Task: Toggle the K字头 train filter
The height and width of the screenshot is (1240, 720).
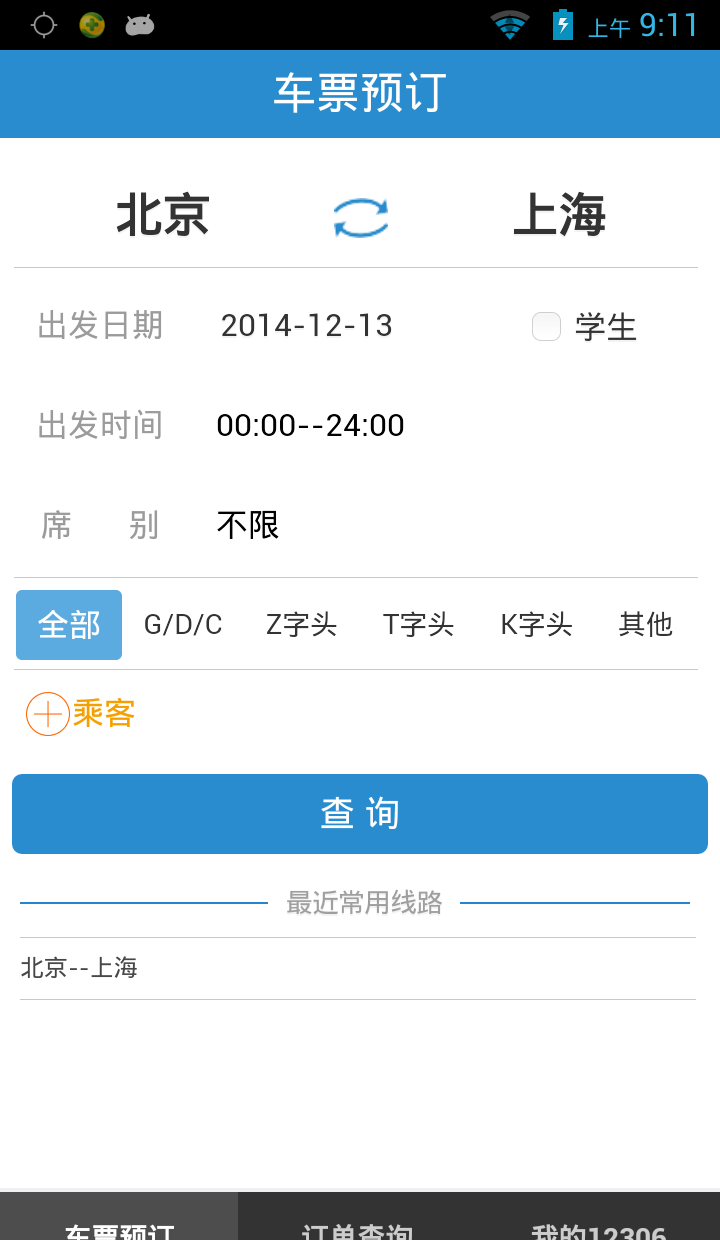Action: pyautogui.click(x=535, y=624)
